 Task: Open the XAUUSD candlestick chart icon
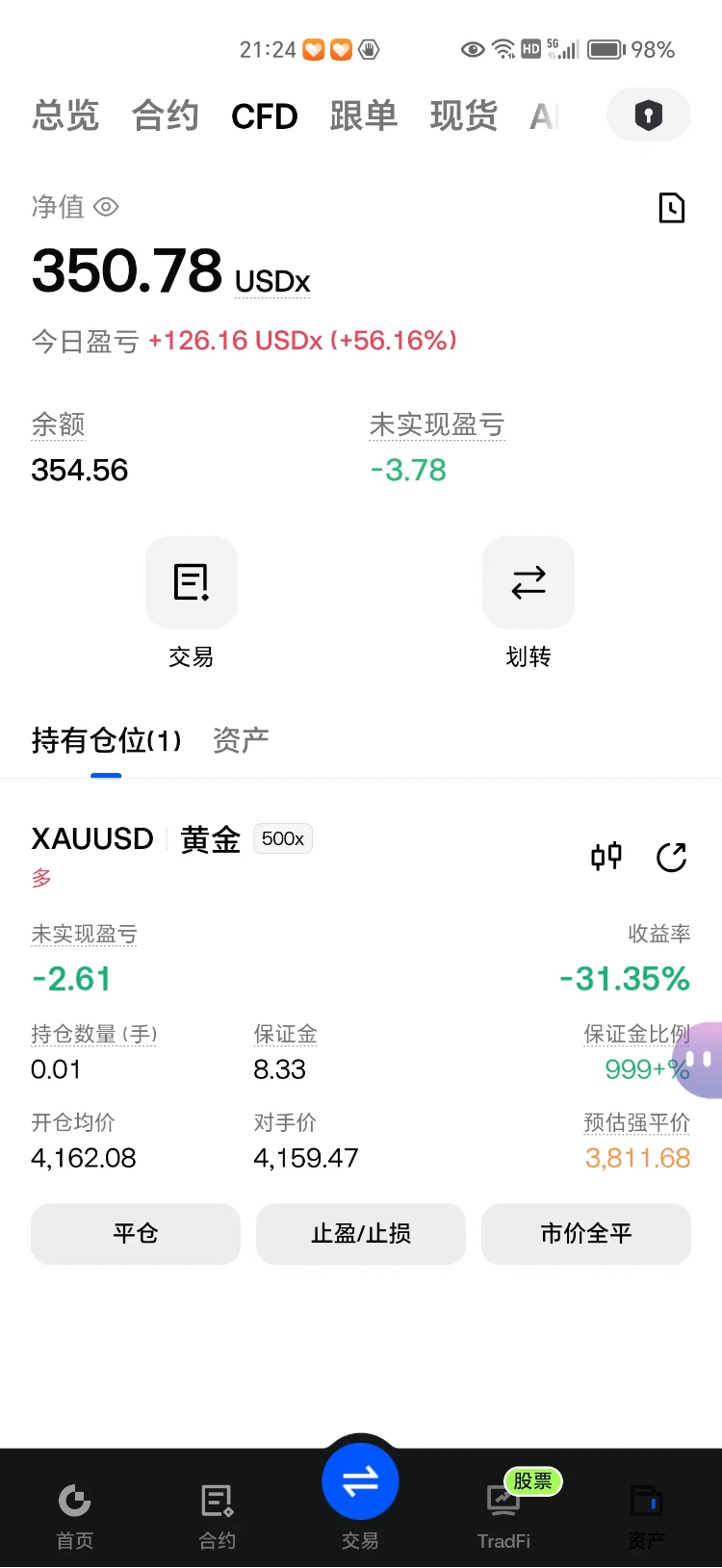pyautogui.click(x=606, y=857)
